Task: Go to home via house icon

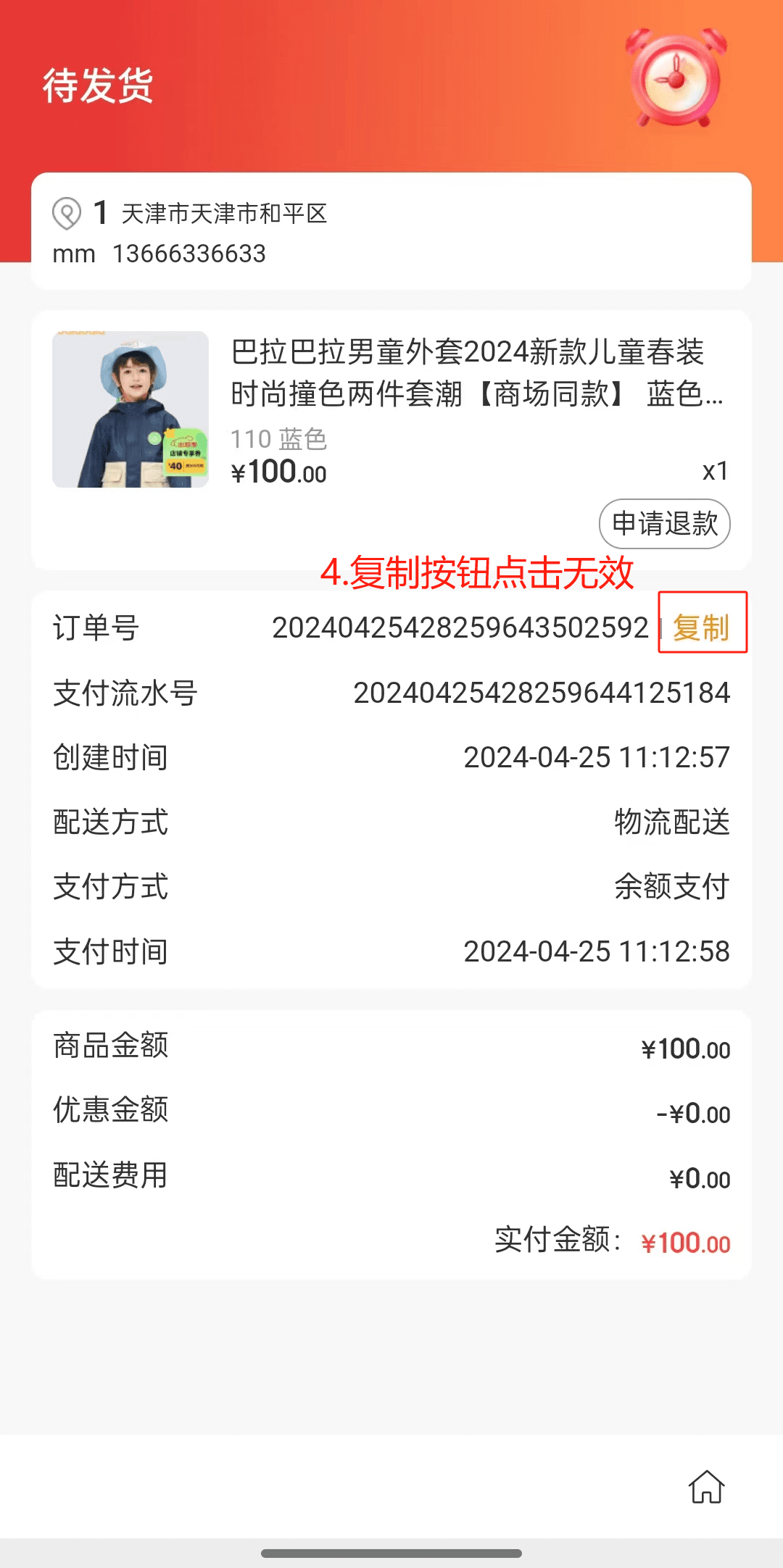Action: point(706,1487)
